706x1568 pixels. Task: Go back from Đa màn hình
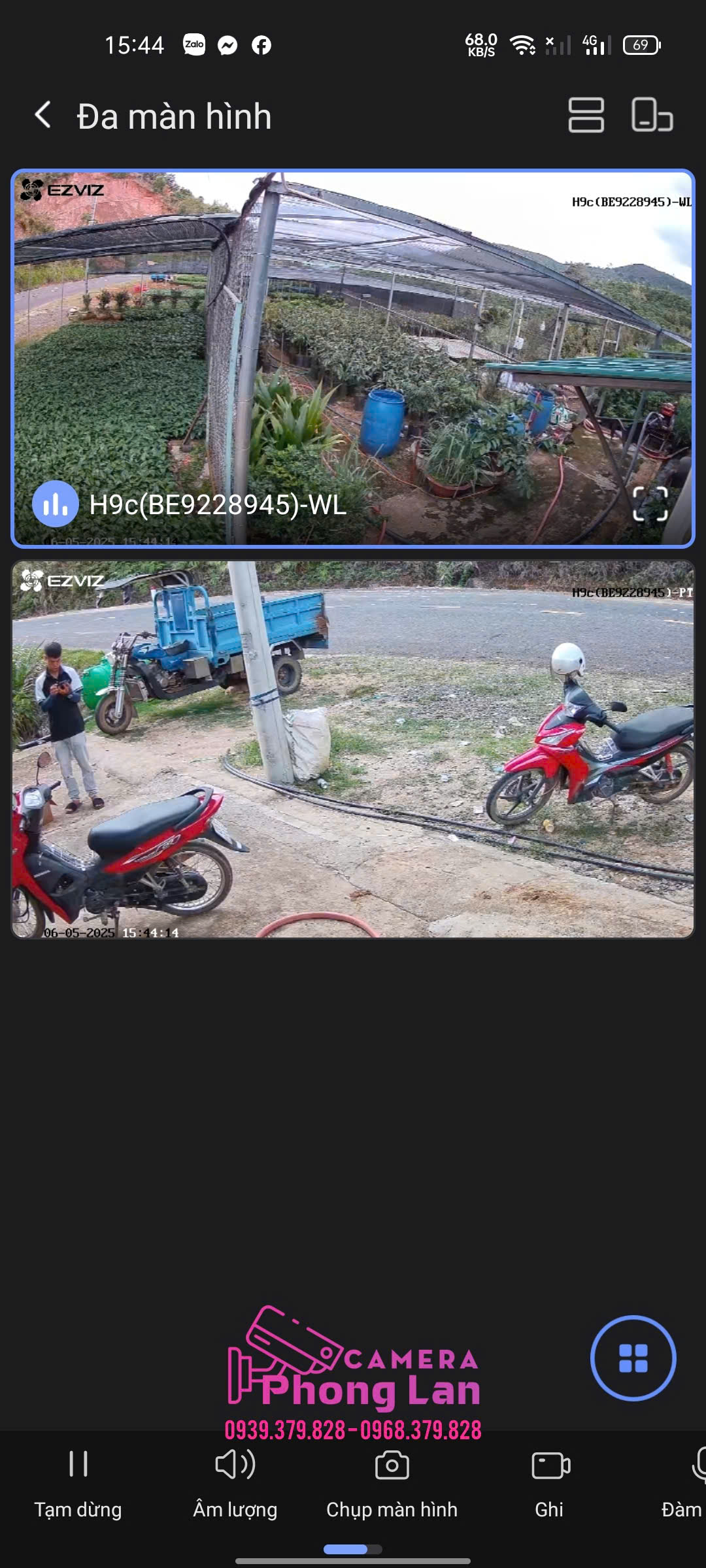43,116
